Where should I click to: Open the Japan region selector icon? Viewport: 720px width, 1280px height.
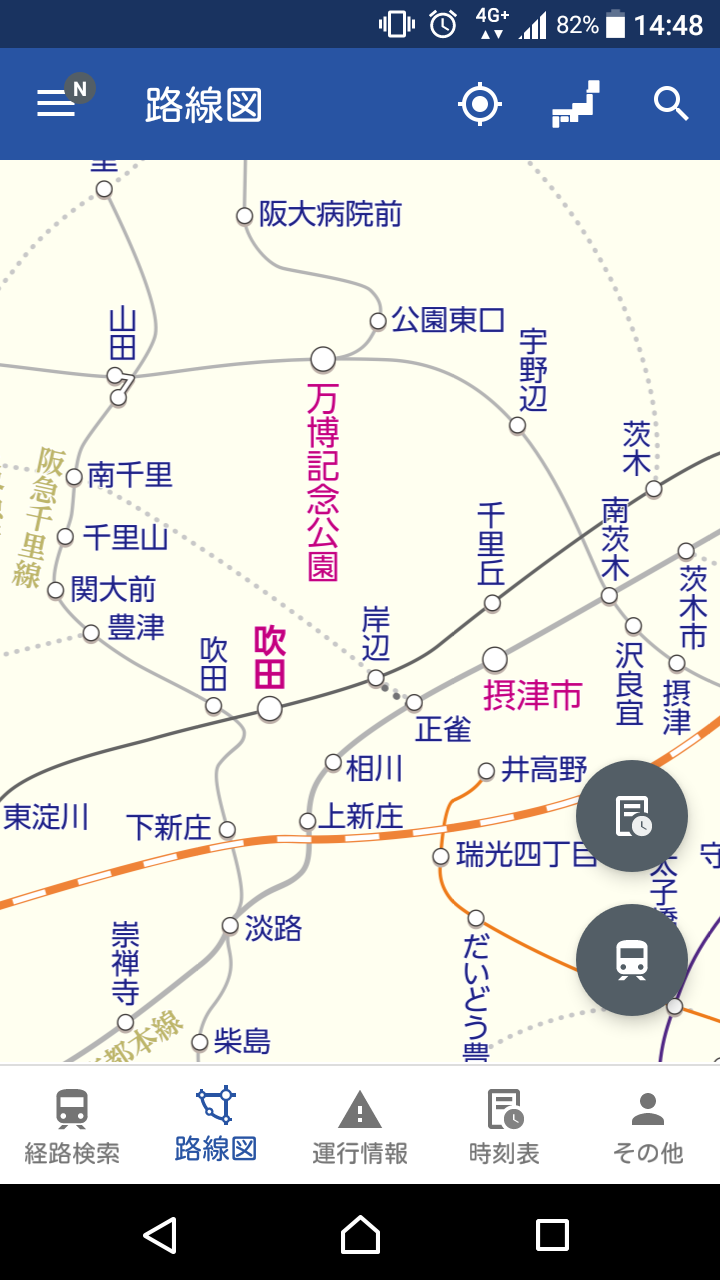[x=576, y=104]
